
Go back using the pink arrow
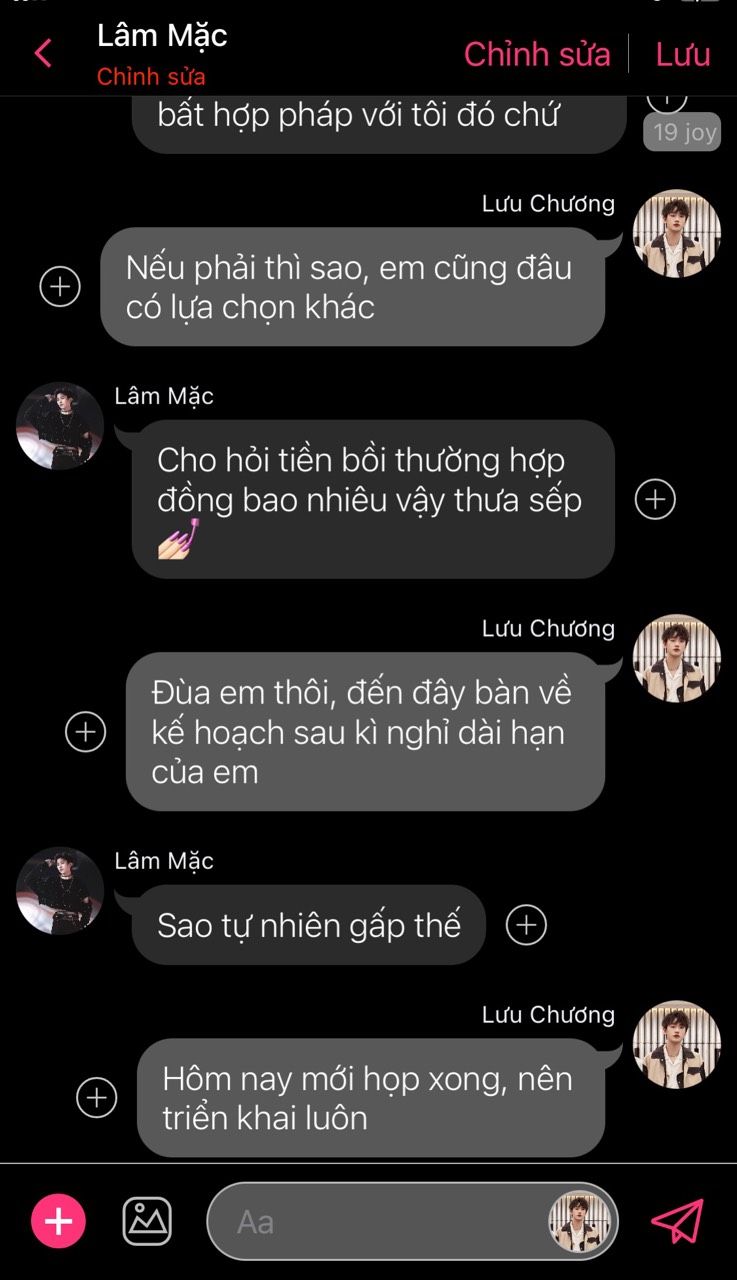(42, 53)
